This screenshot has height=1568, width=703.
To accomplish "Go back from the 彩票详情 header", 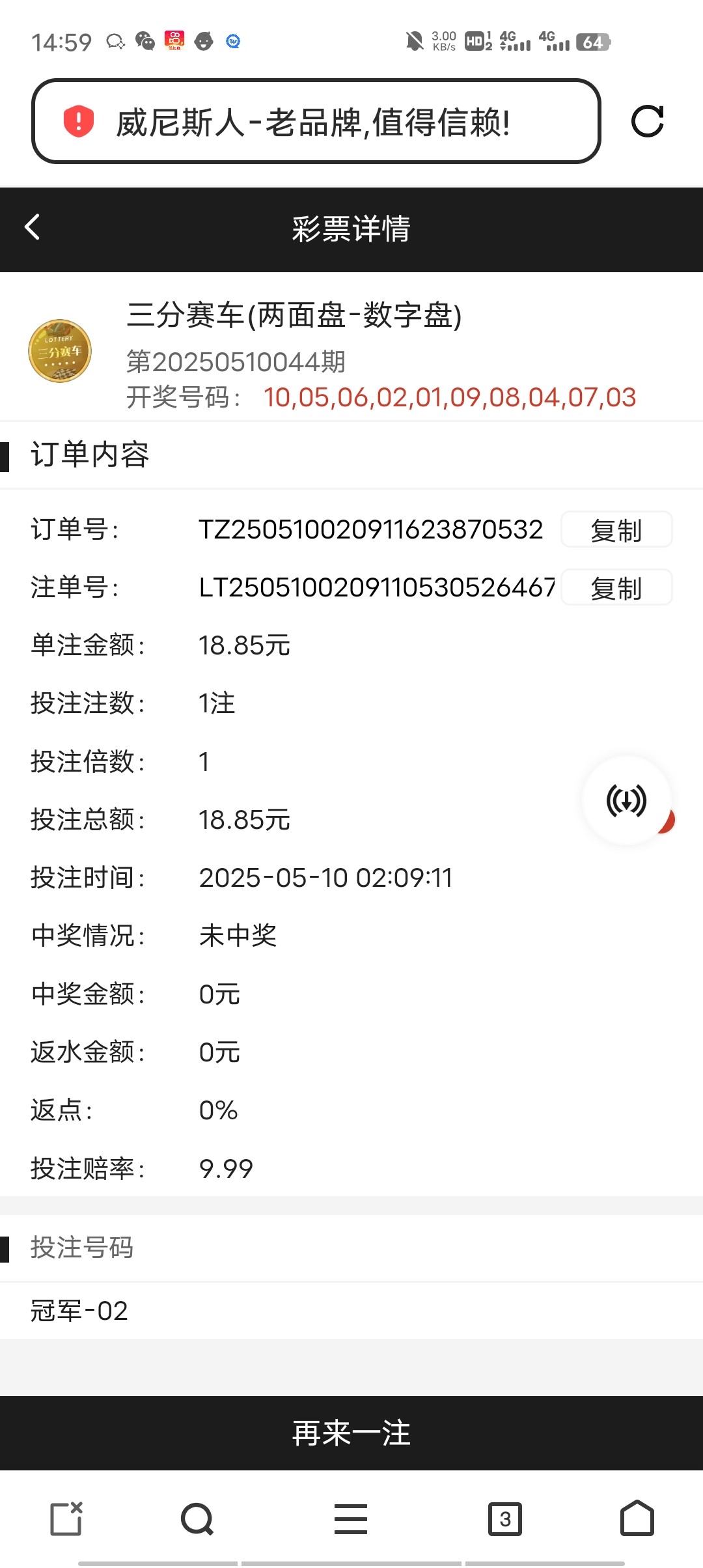I will tap(32, 227).
